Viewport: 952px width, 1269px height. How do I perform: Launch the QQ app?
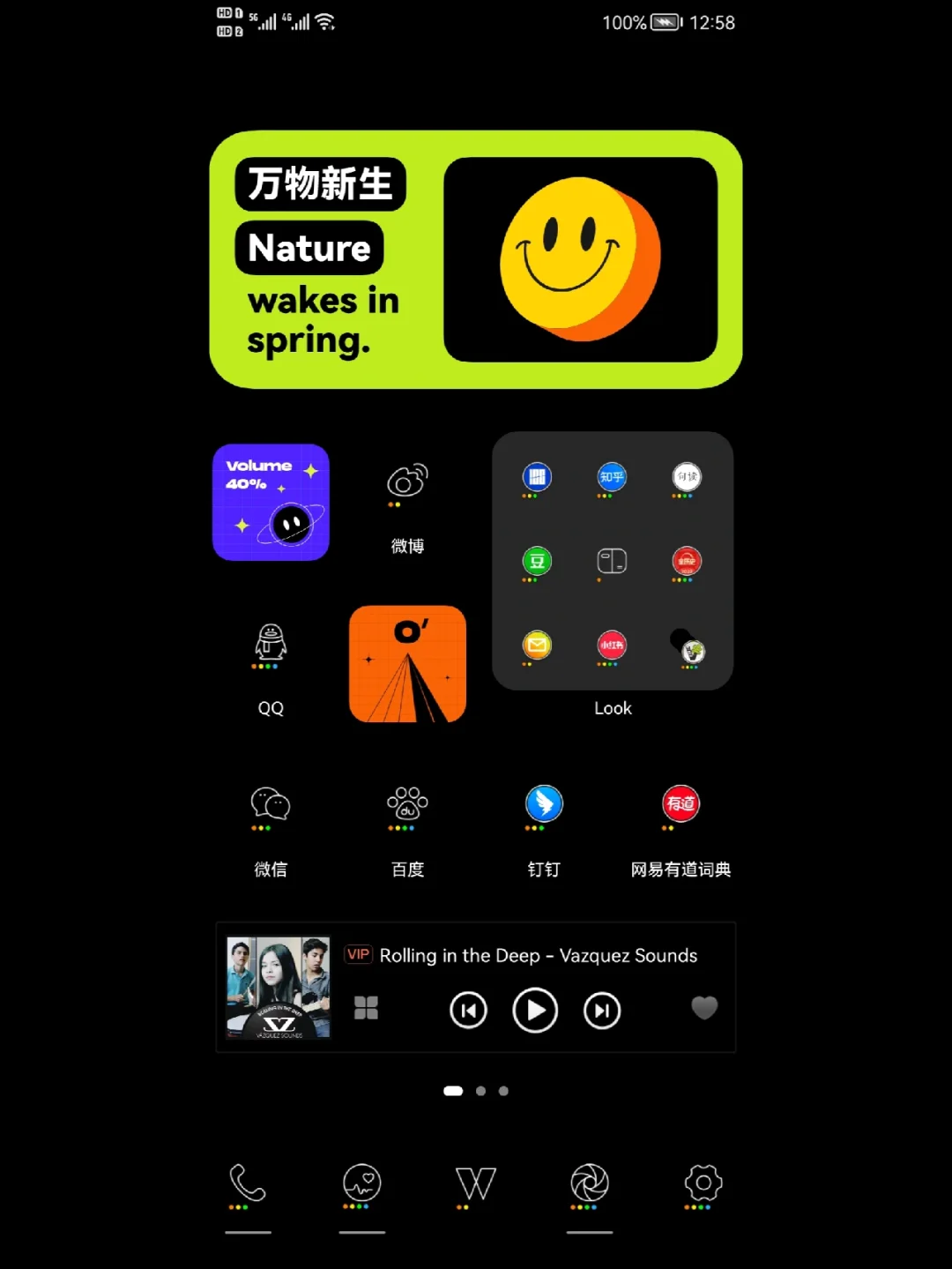271,644
